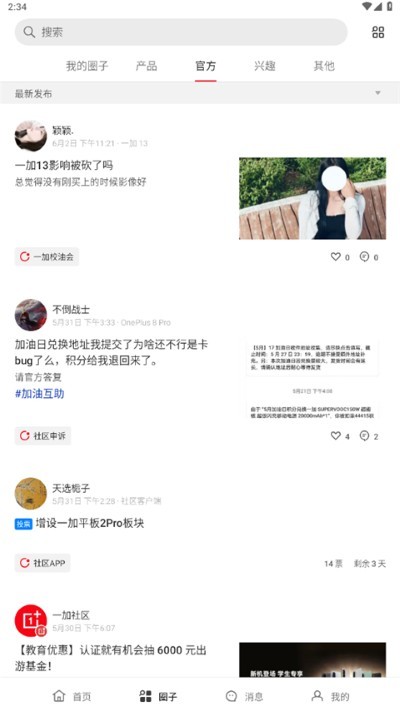Expand the 最新发布 sort dropdown
Viewport: 400px width, 712px height.
click(x=200, y=94)
